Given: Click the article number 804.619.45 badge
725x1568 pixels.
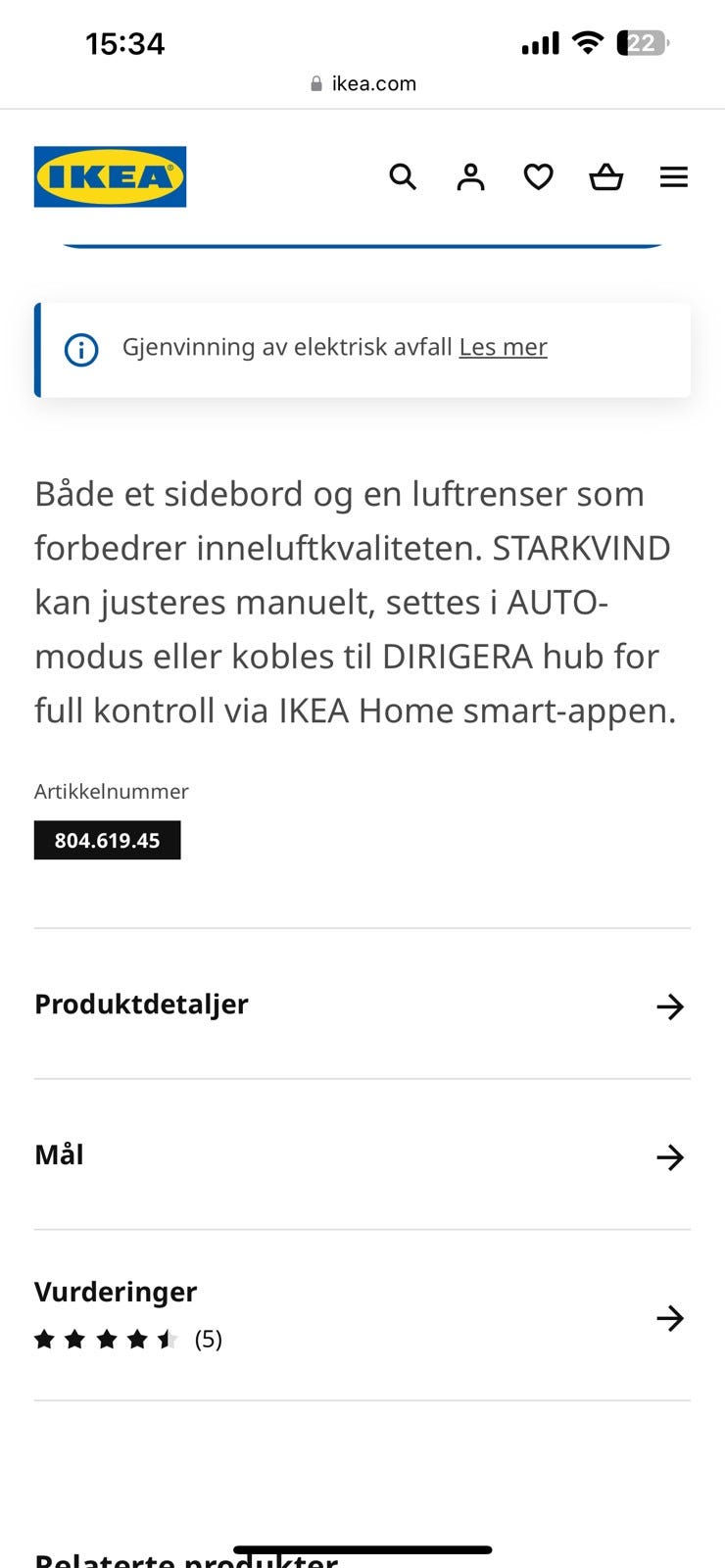Looking at the screenshot, I should coord(107,839).
